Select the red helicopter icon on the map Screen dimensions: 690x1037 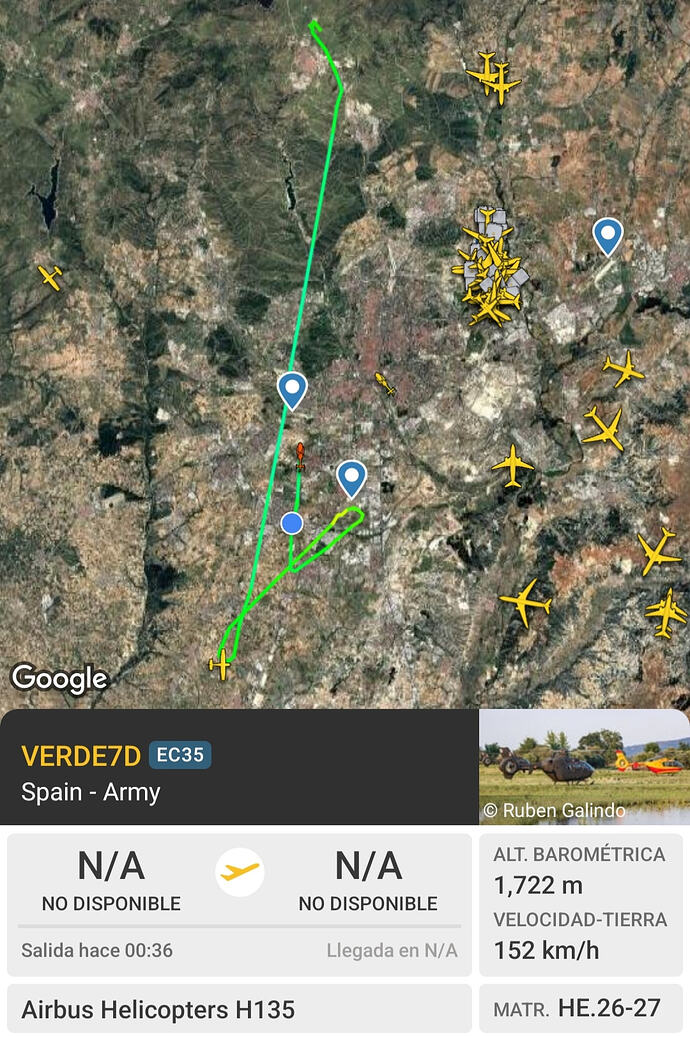click(x=300, y=456)
